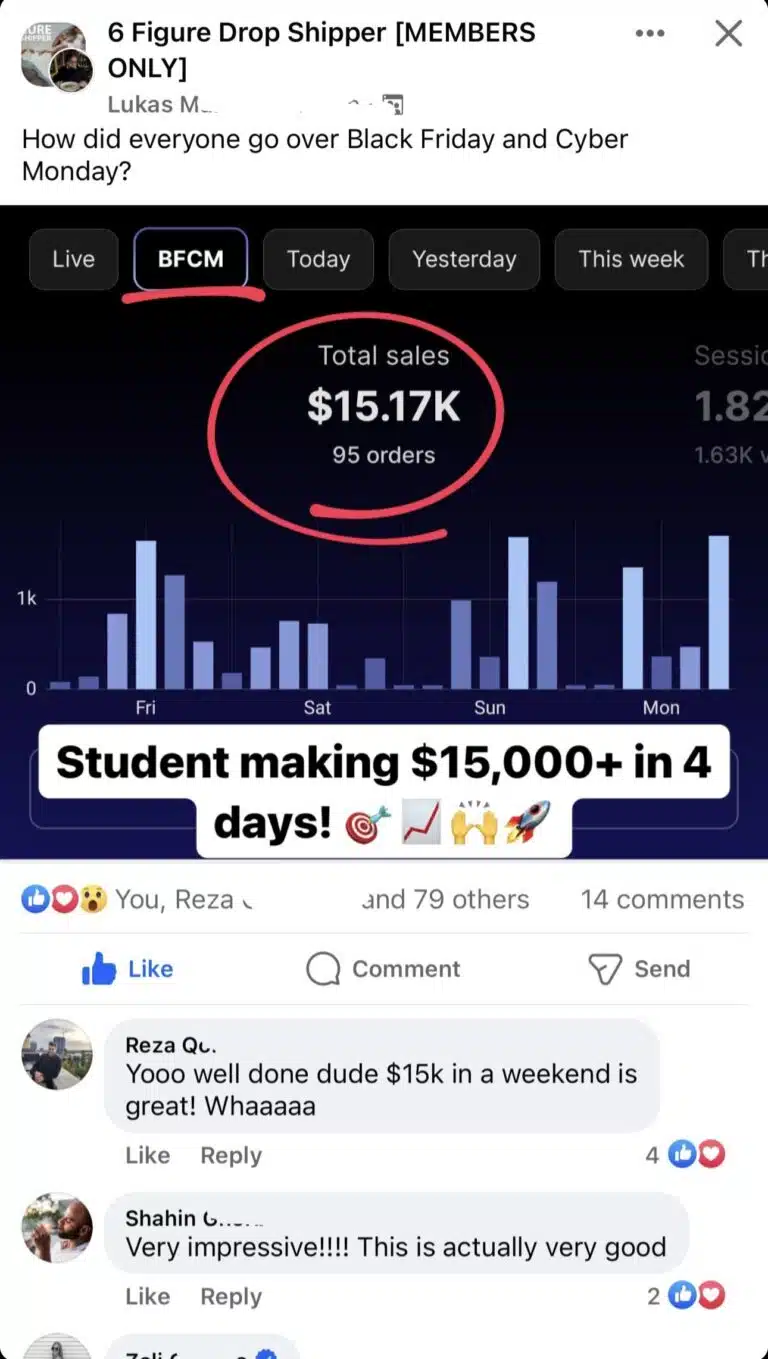
Task: Like Reza's comment
Action: (x=147, y=1155)
